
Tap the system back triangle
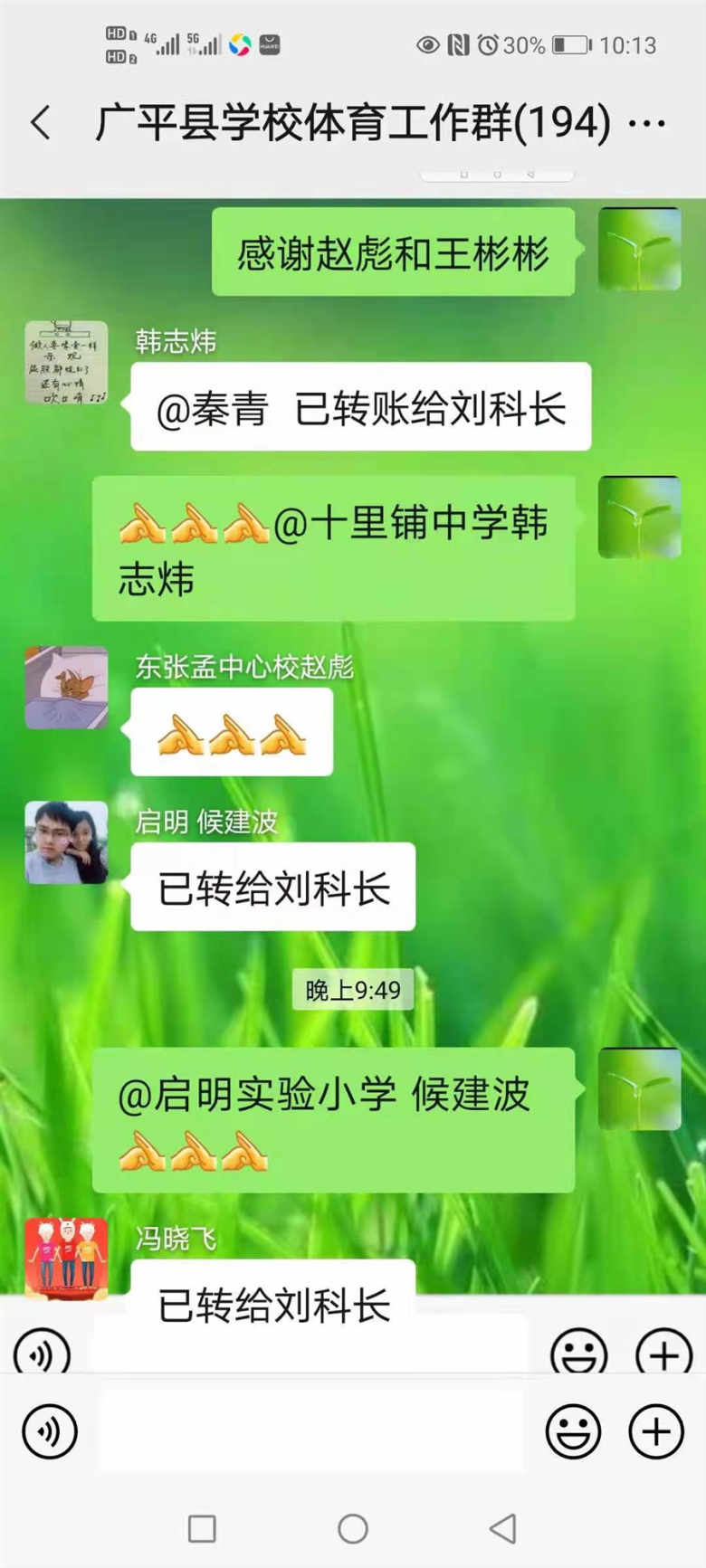503,1529
